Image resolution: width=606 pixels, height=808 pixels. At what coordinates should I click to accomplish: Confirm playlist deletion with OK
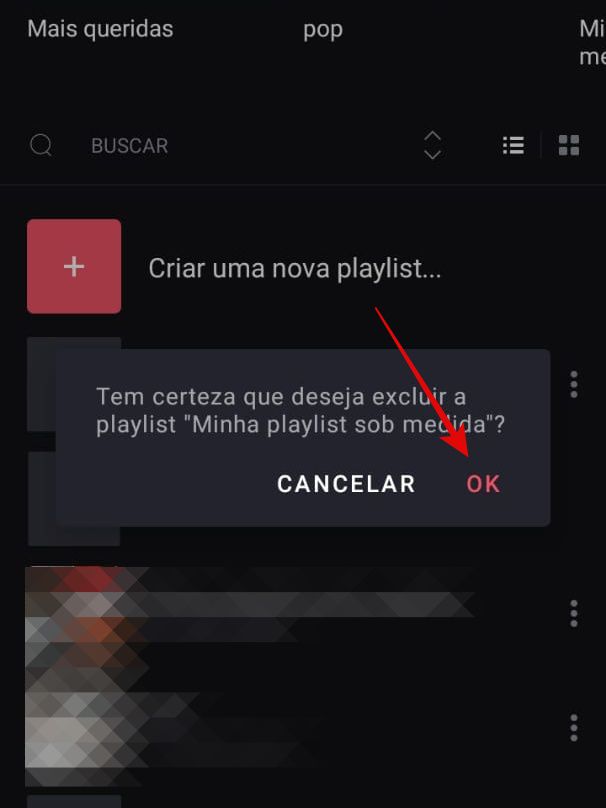pos(483,484)
